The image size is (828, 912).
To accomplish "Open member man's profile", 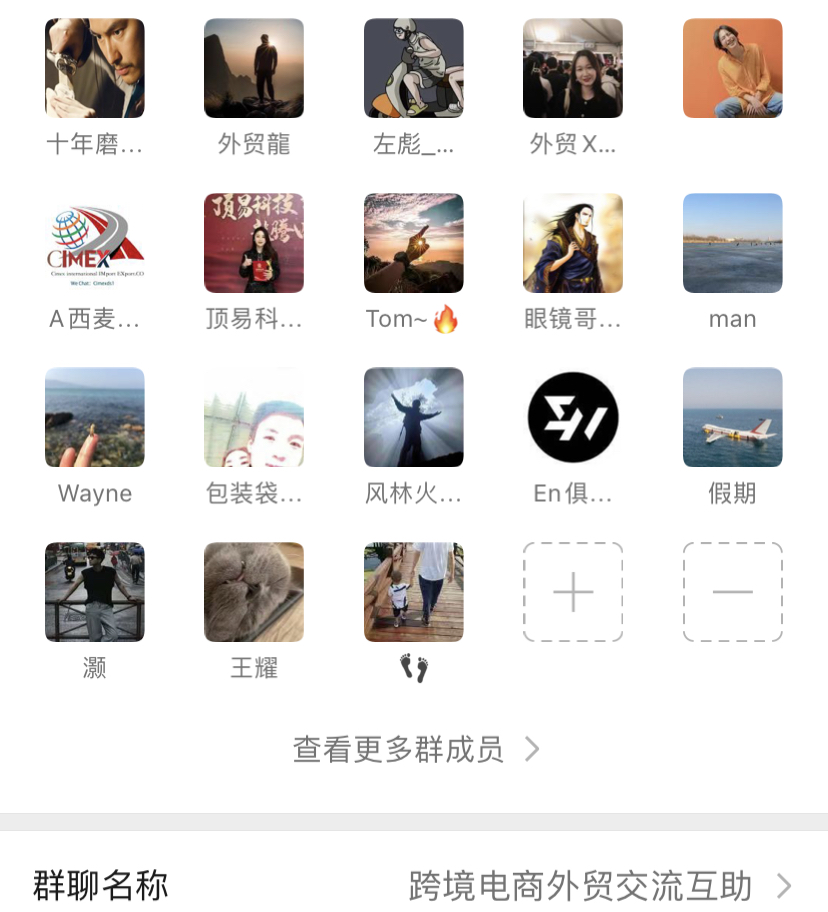I will coord(732,243).
